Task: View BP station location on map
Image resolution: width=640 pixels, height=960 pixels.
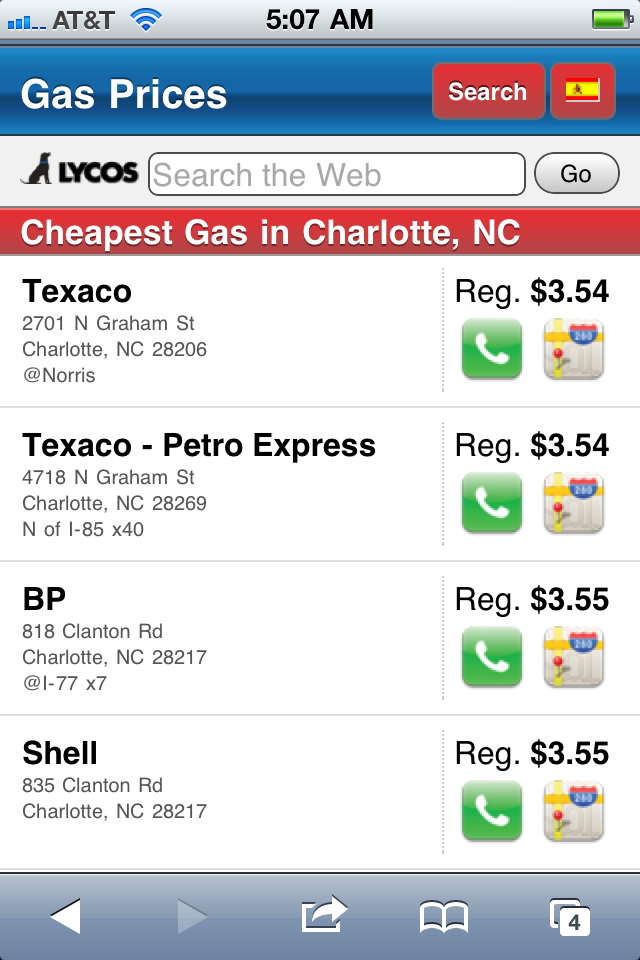Action: click(x=573, y=657)
